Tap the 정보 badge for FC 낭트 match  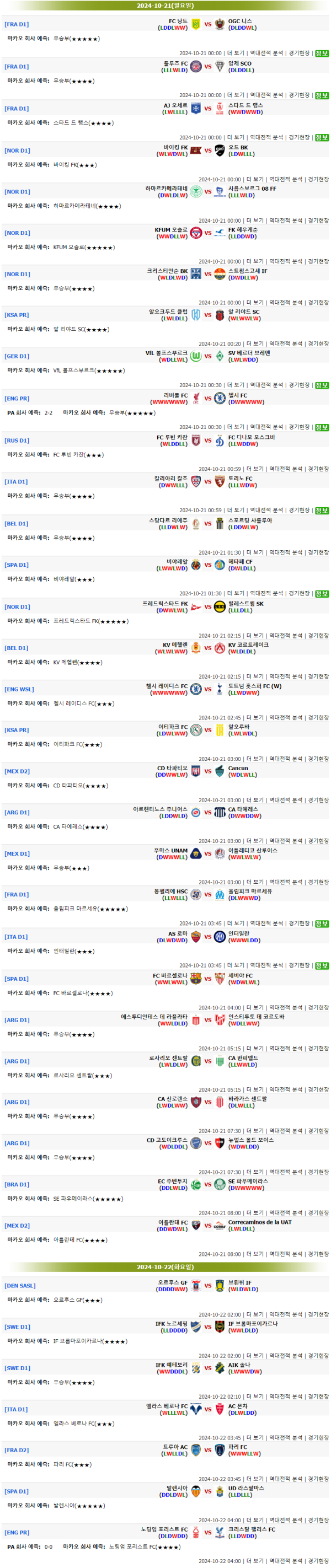(321, 53)
